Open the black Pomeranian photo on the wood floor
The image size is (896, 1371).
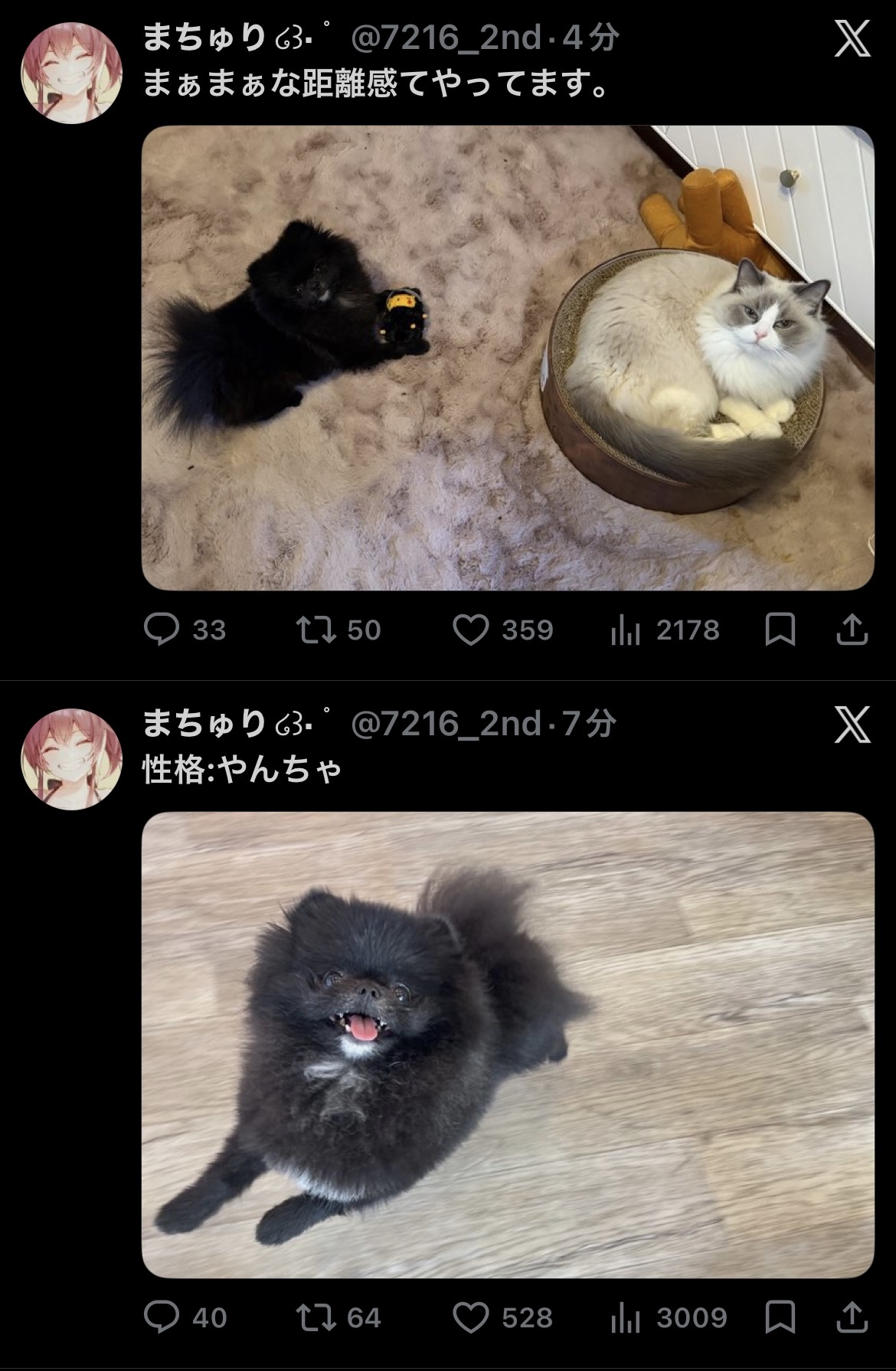[508, 1045]
